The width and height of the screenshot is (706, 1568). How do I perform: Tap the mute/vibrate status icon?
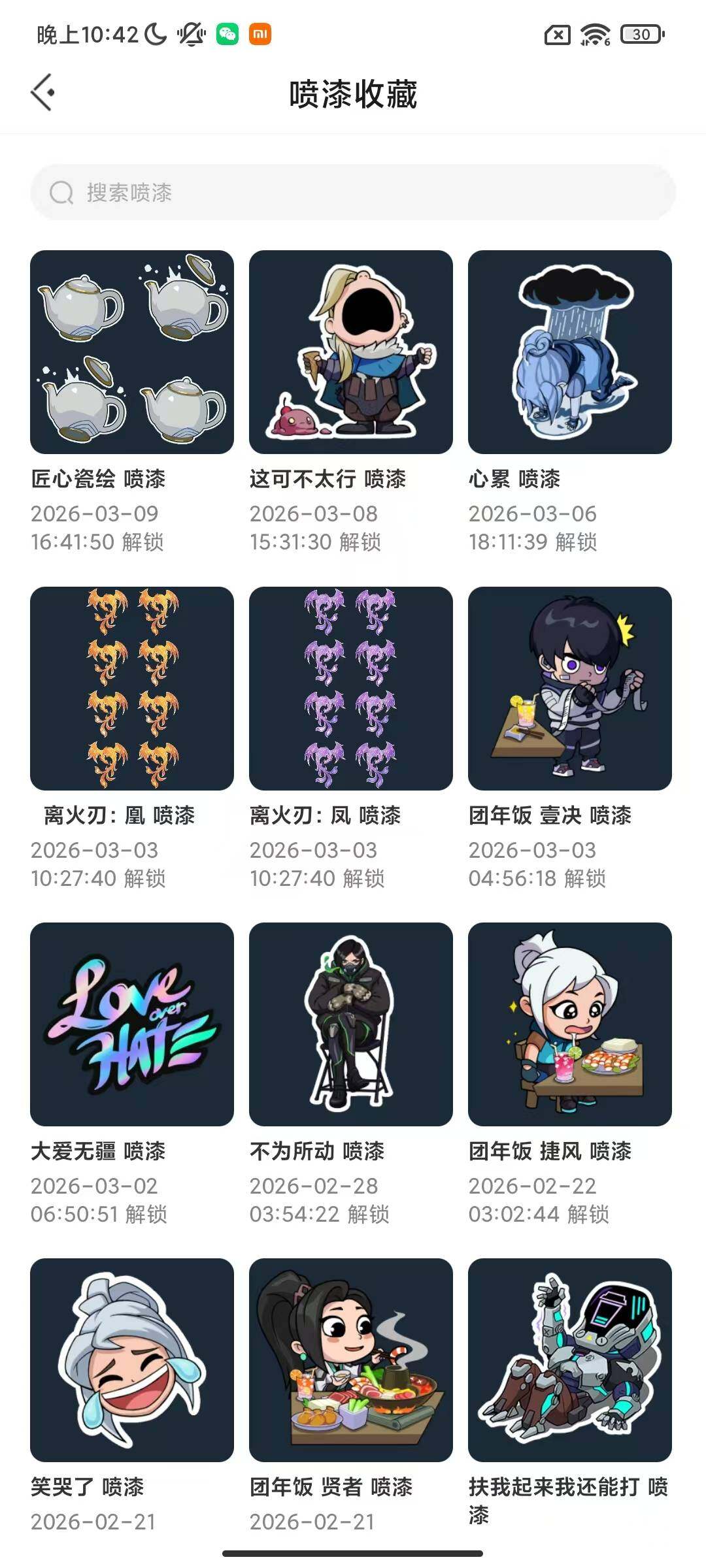tap(189, 36)
